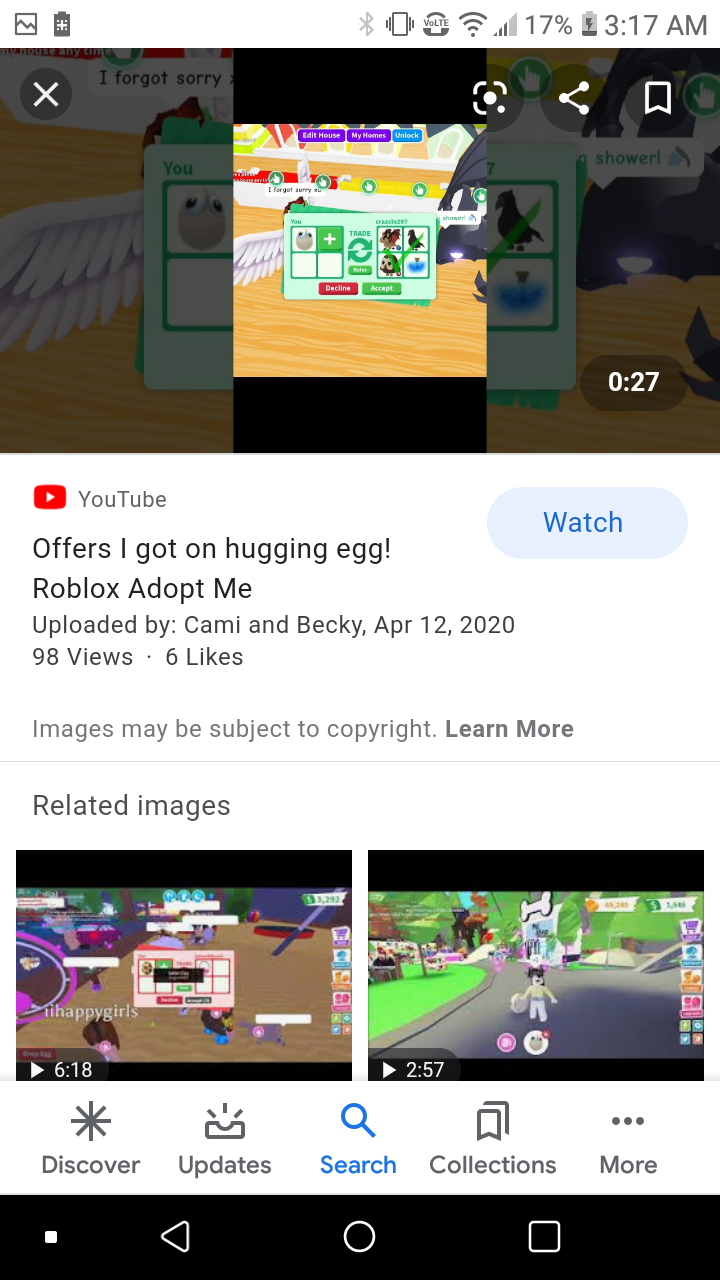Open the Learn More copyright link
Screen dimensions: 720x1280
[x=509, y=729]
